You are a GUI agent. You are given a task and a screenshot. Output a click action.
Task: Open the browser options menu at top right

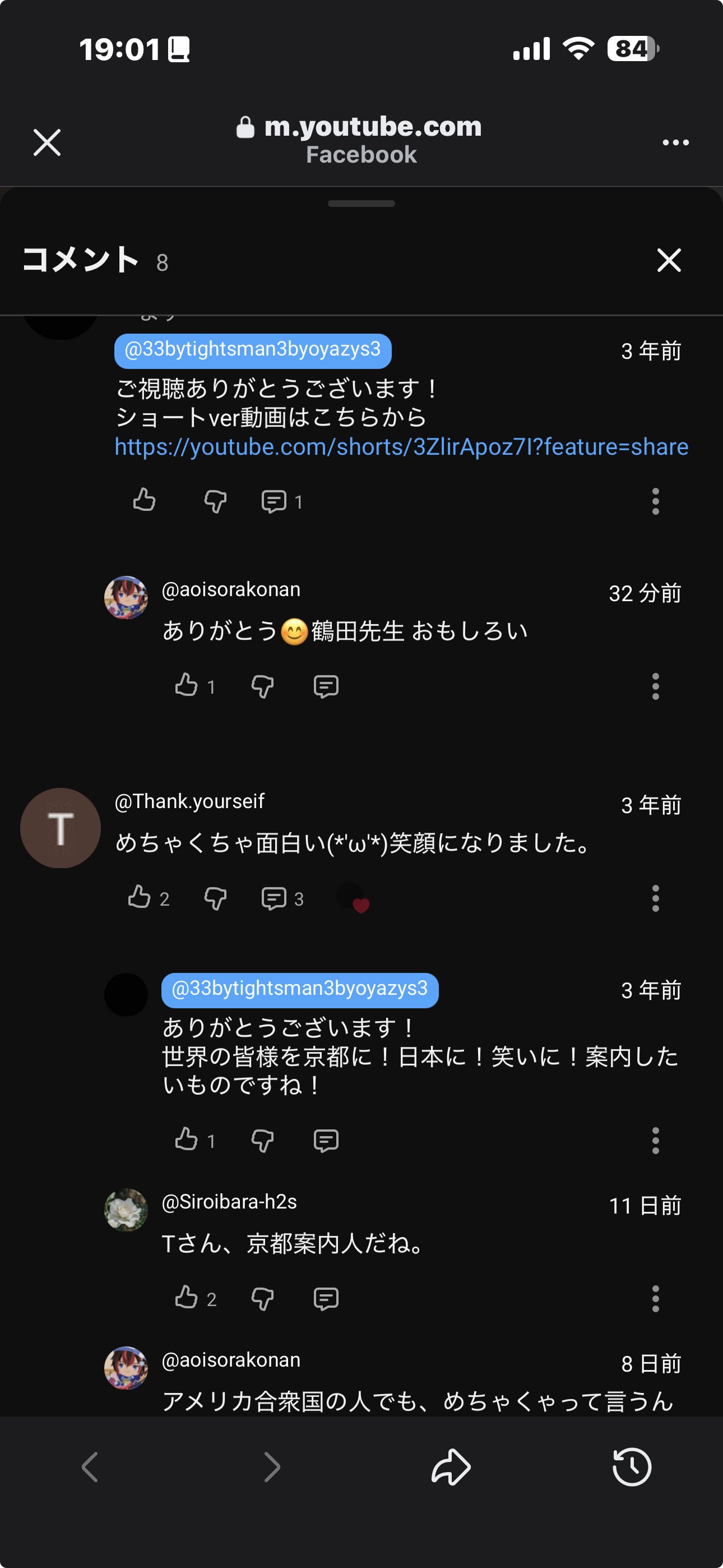coord(674,142)
